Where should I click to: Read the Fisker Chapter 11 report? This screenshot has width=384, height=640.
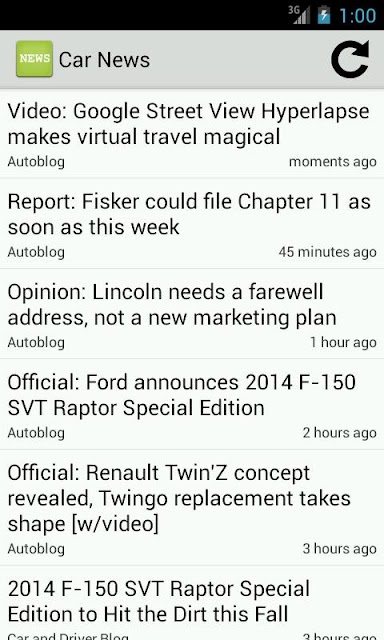[192, 223]
